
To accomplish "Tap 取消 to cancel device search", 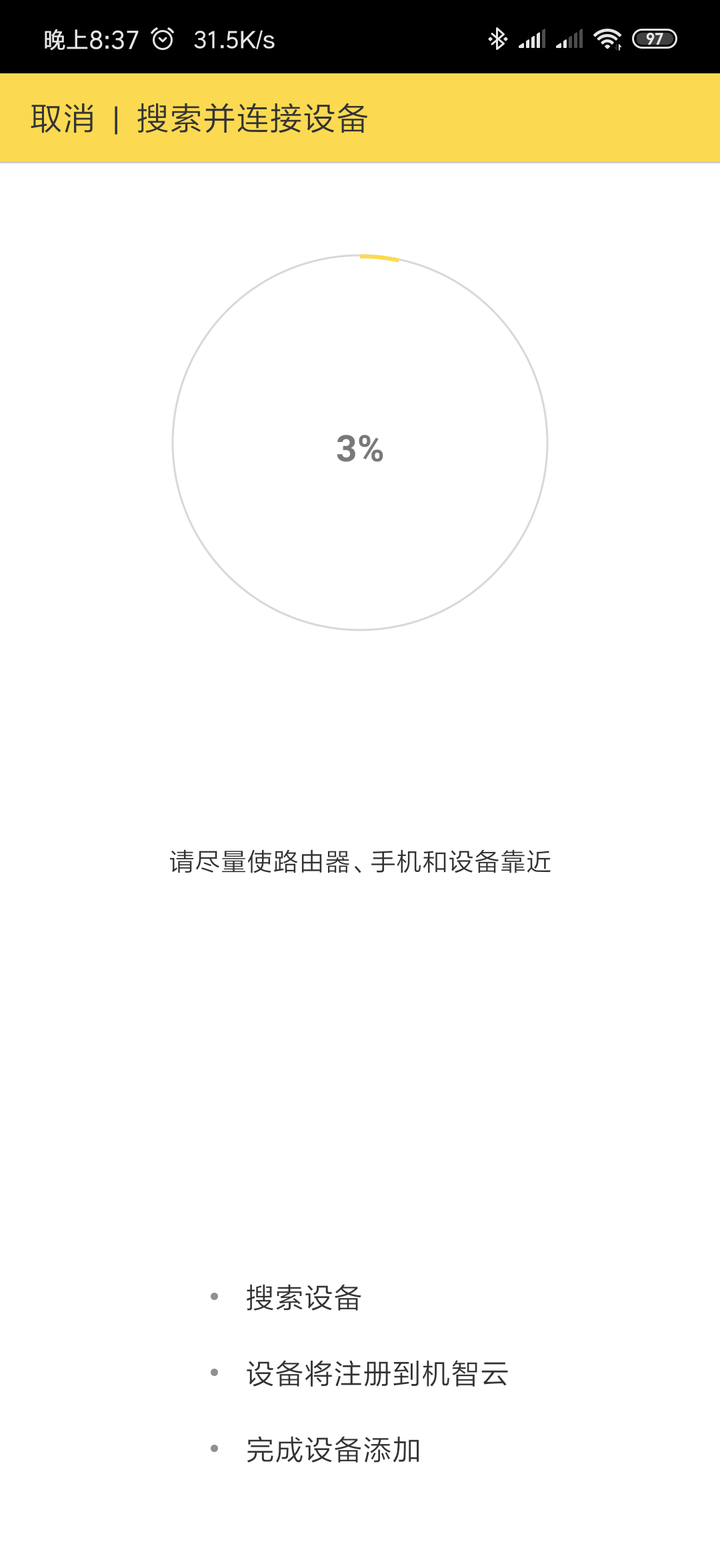I will point(63,119).
